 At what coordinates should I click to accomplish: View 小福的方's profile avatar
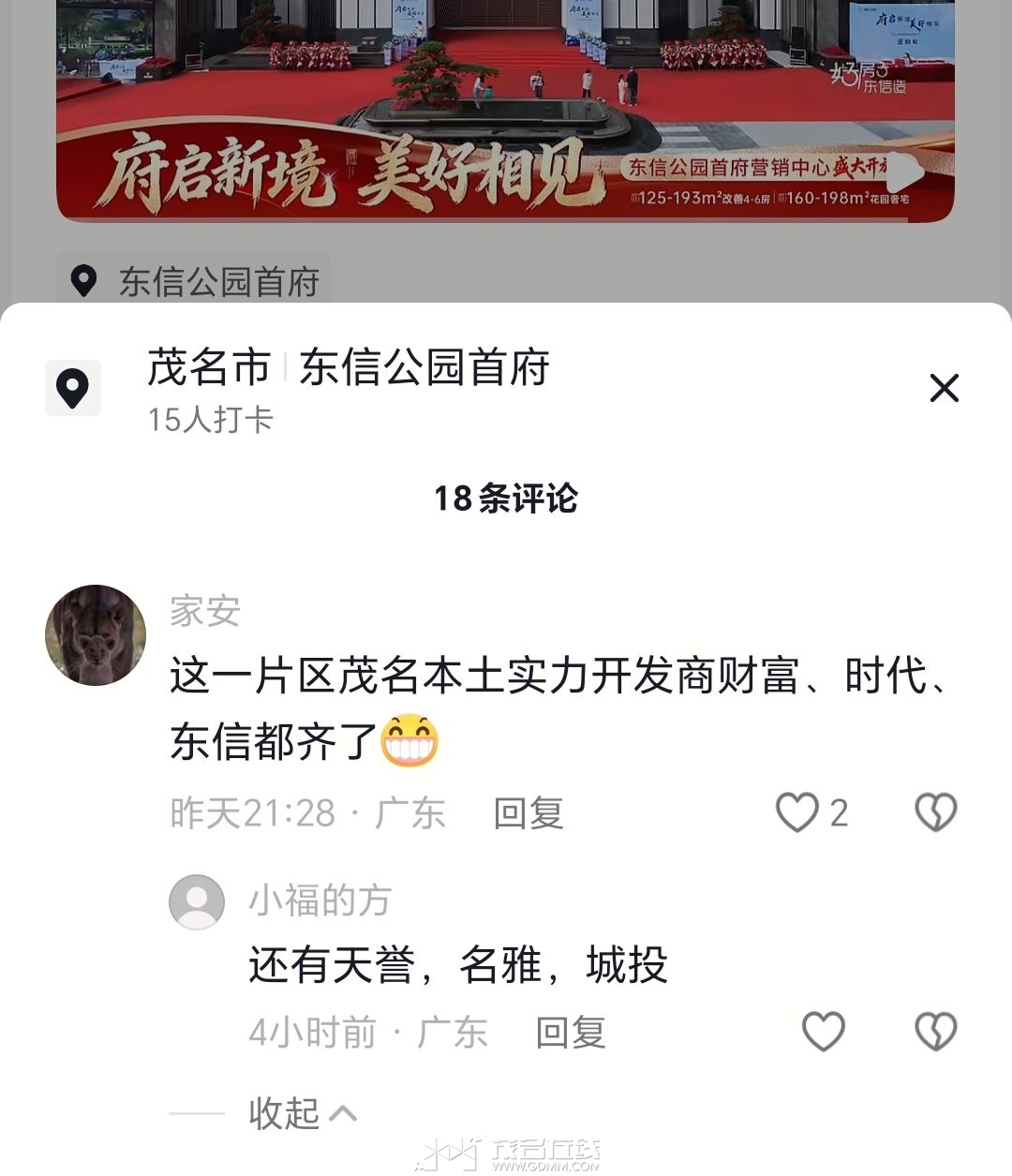point(197,901)
